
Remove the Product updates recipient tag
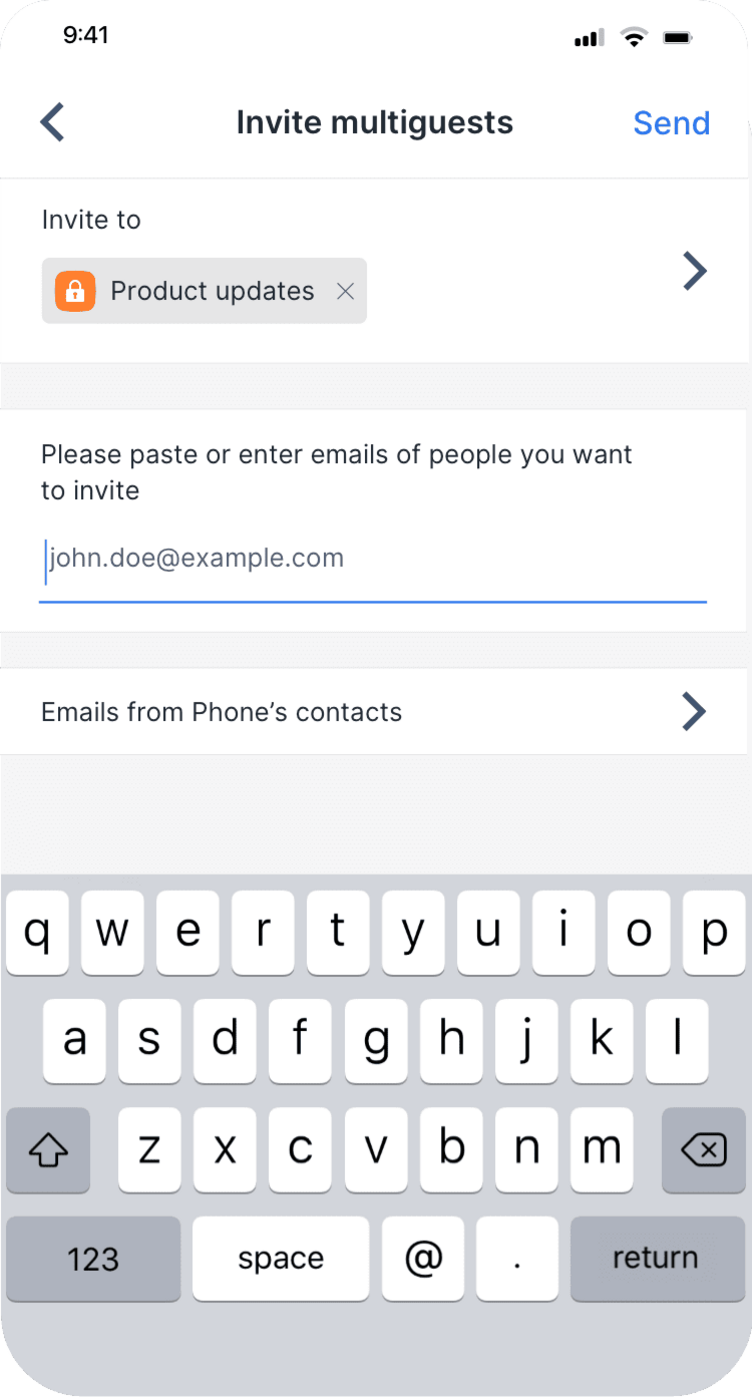coord(345,291)
